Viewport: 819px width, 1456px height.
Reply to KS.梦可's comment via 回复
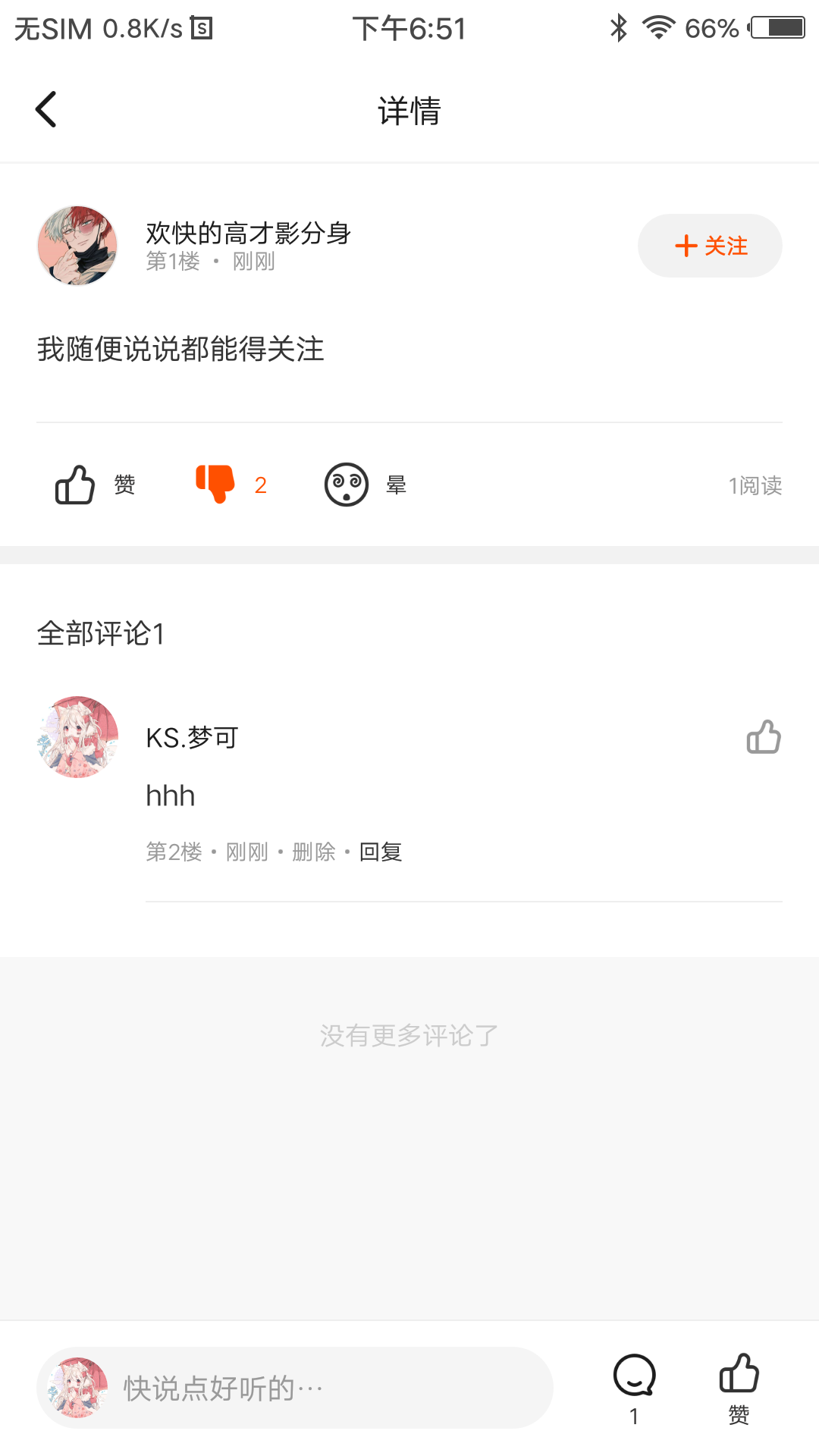click(380, 852)
